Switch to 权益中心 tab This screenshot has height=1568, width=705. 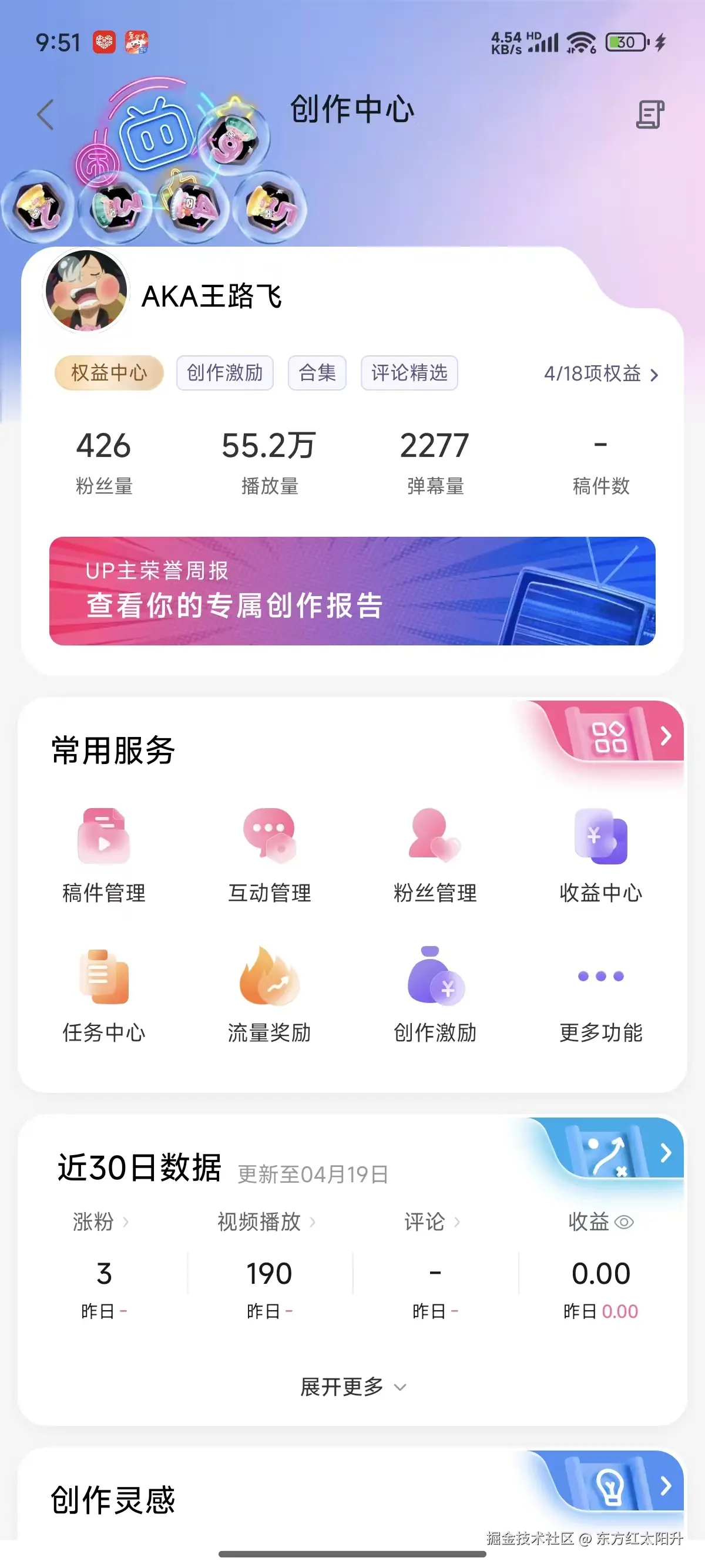[x=108, y=374]
